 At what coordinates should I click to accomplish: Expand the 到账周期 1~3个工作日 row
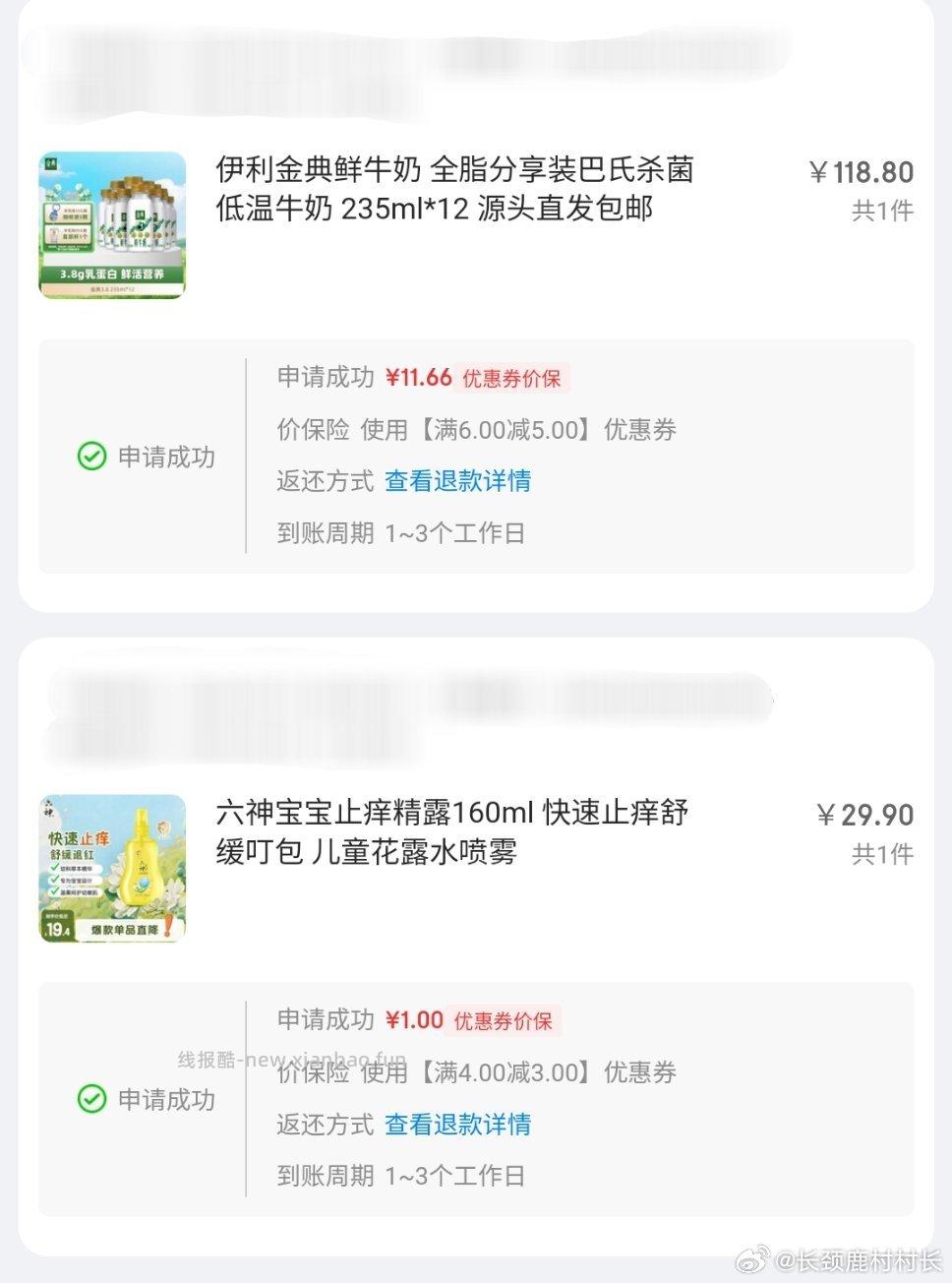tap(400, 532)
